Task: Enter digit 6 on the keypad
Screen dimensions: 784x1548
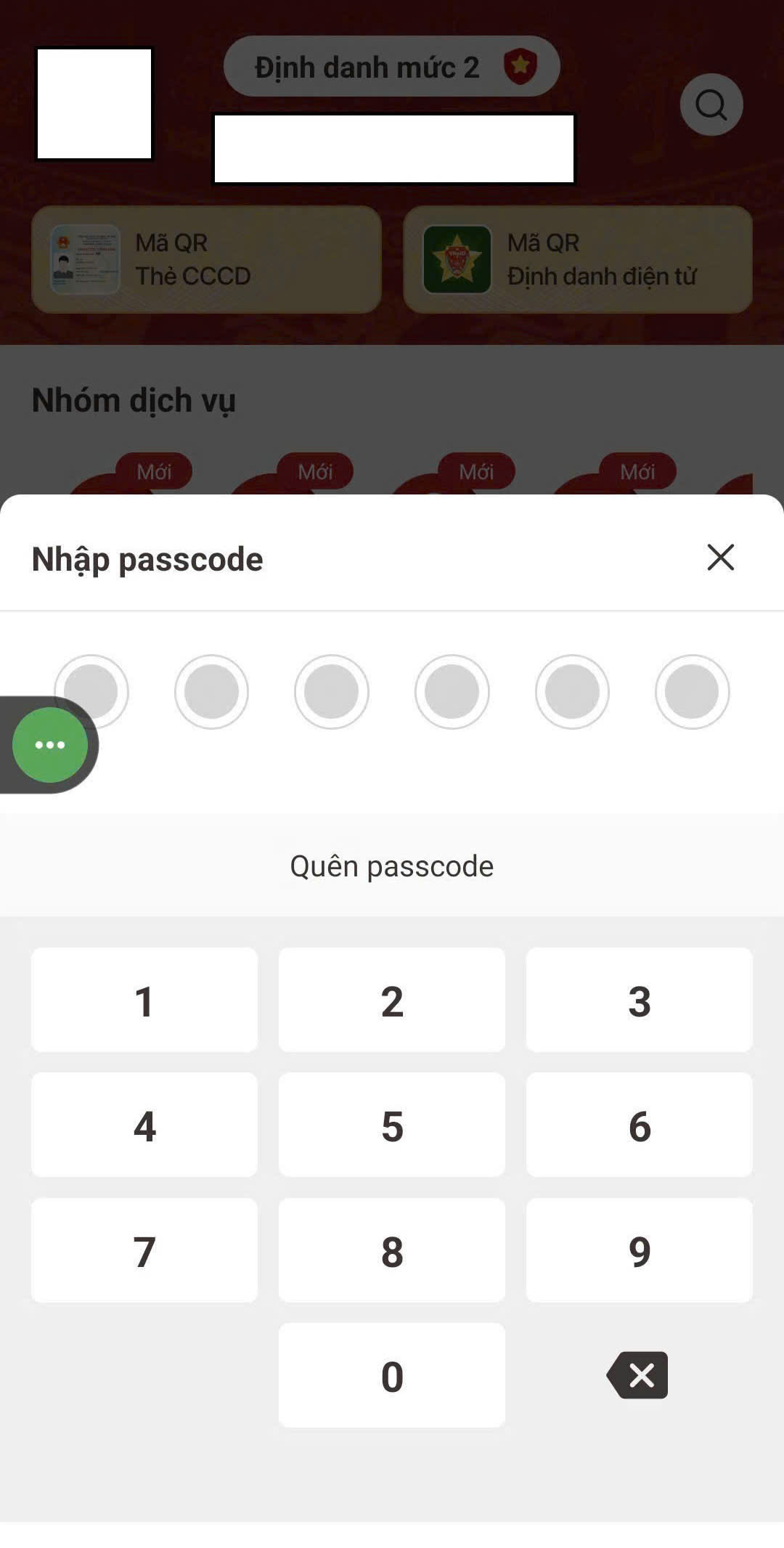Action: click(639, 1125)
